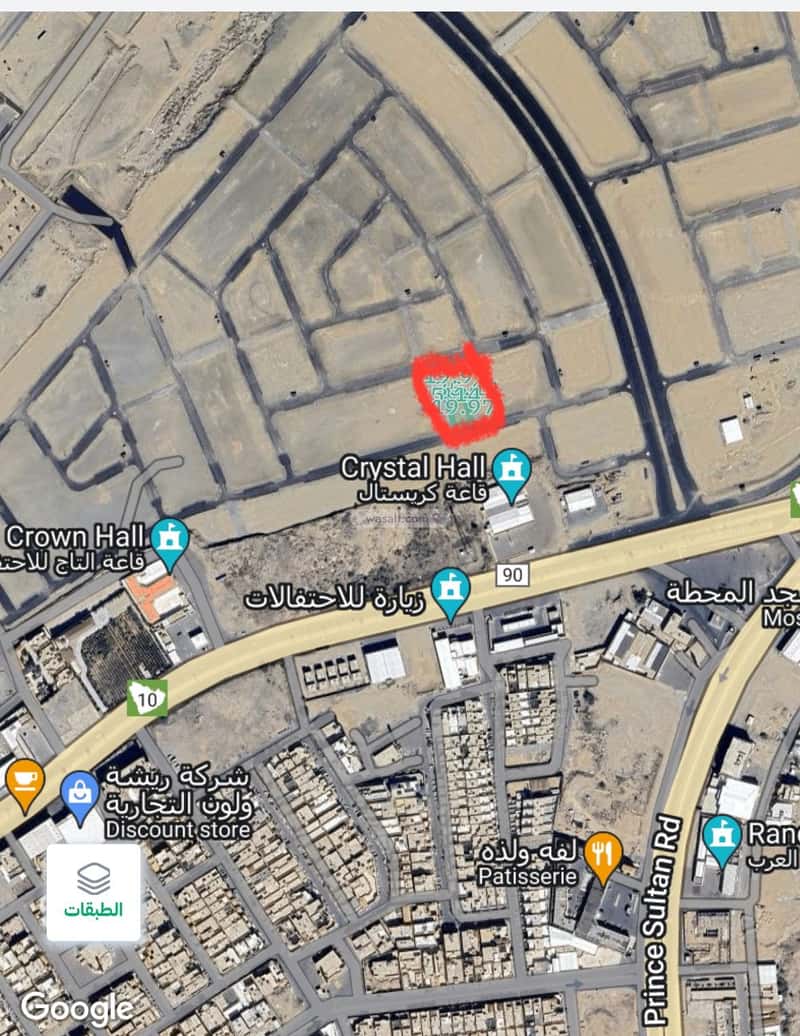Open the map layers (الطبقات) button
Viewport: 800px width, 1036px height.
click(x=94, y=891)
